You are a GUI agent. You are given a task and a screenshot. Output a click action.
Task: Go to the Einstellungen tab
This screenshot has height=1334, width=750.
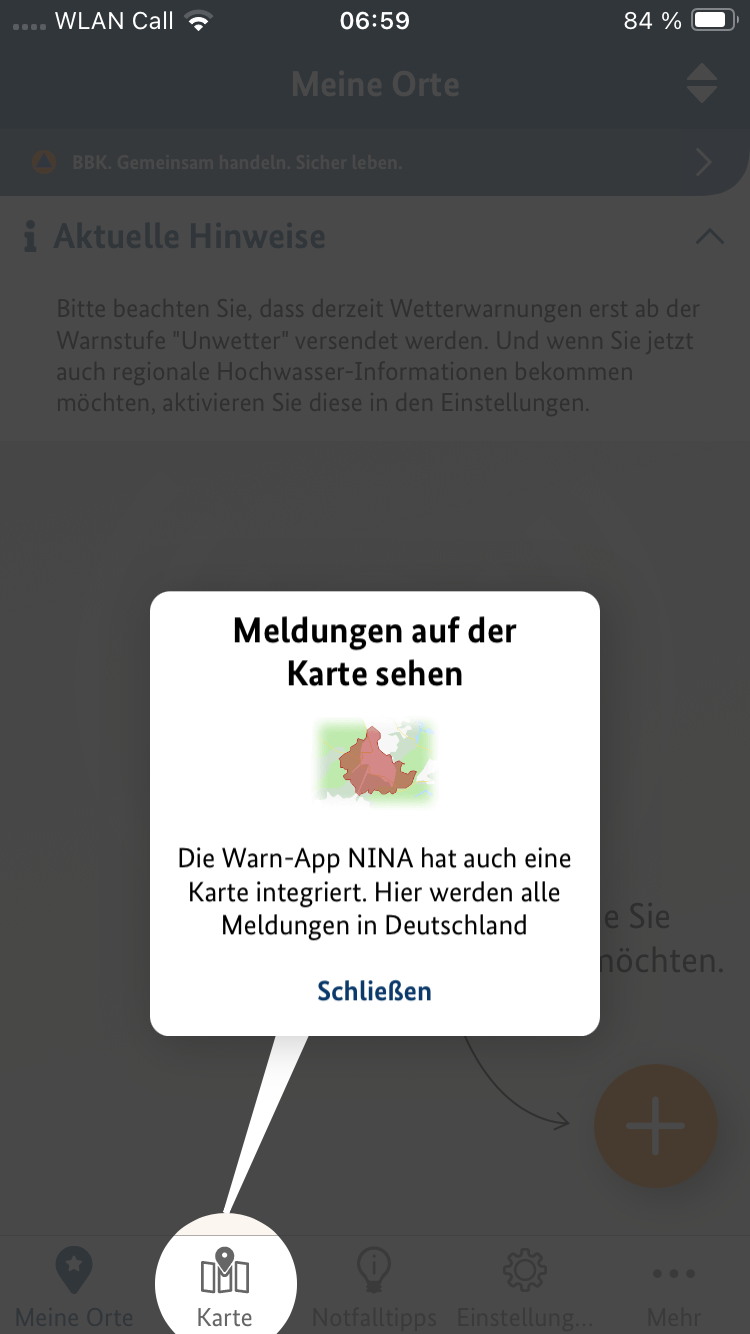click(524, 1286)
